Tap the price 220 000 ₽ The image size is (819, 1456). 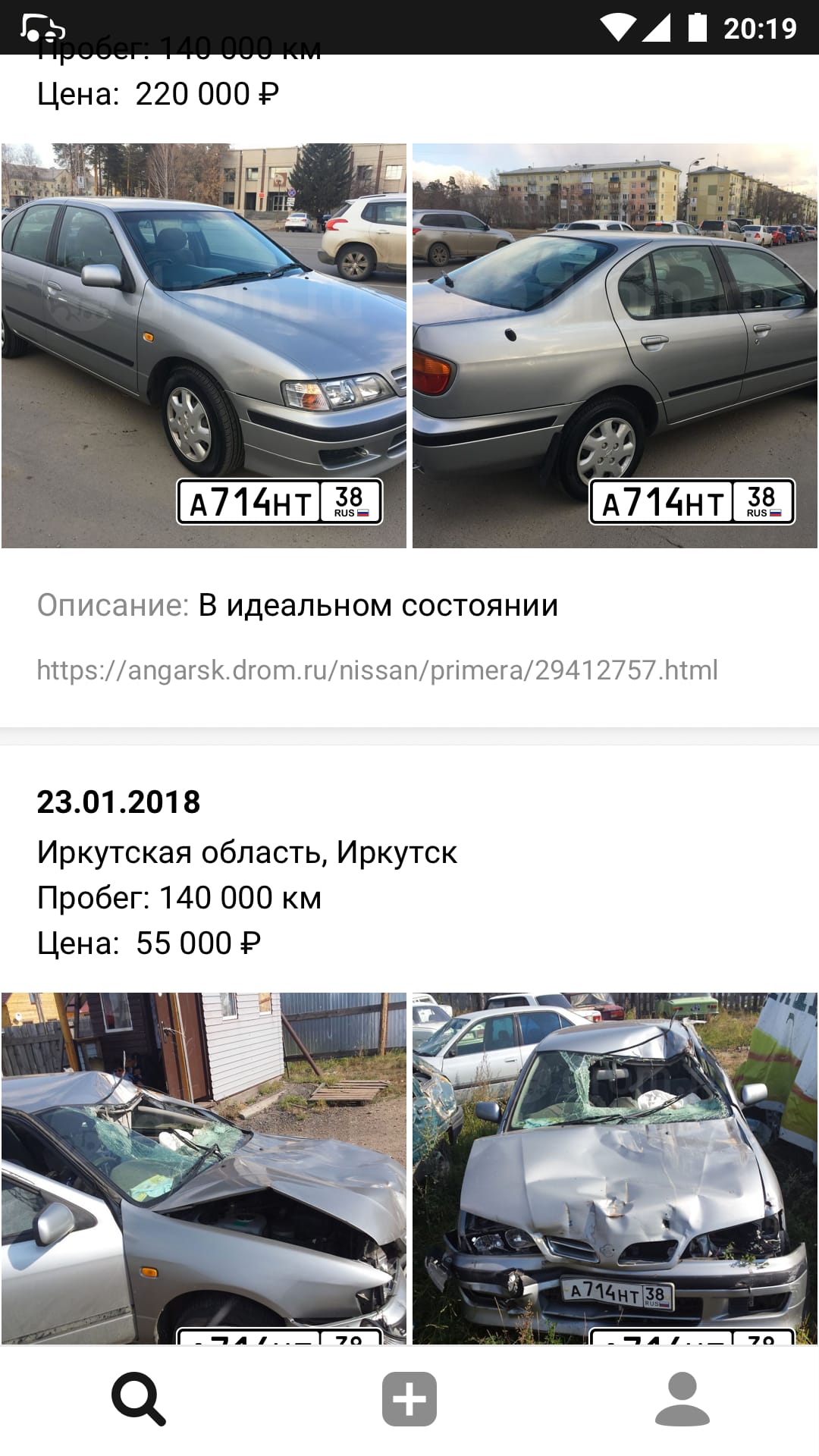206,94
